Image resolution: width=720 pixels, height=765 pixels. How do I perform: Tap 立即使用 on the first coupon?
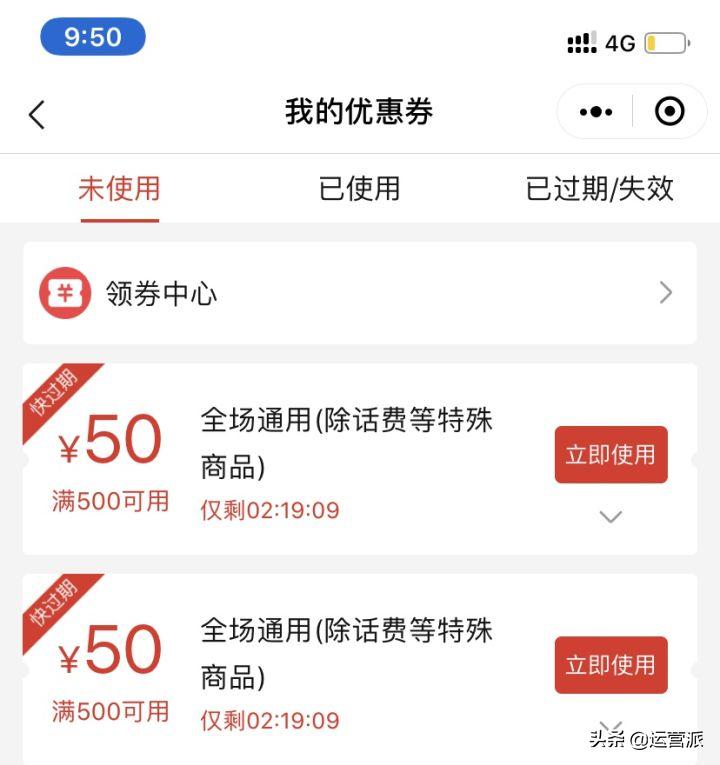(611, 454)
